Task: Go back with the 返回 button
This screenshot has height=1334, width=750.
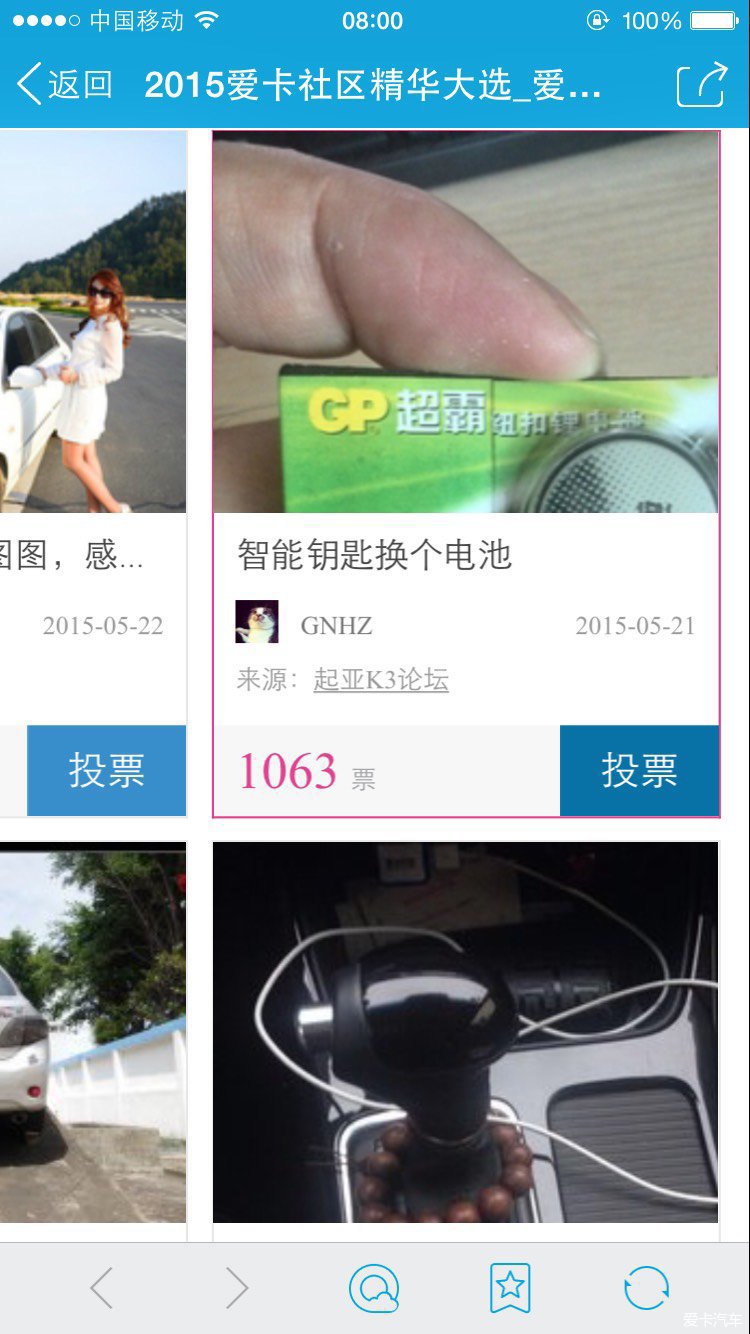Action: (x=65, y=85)
